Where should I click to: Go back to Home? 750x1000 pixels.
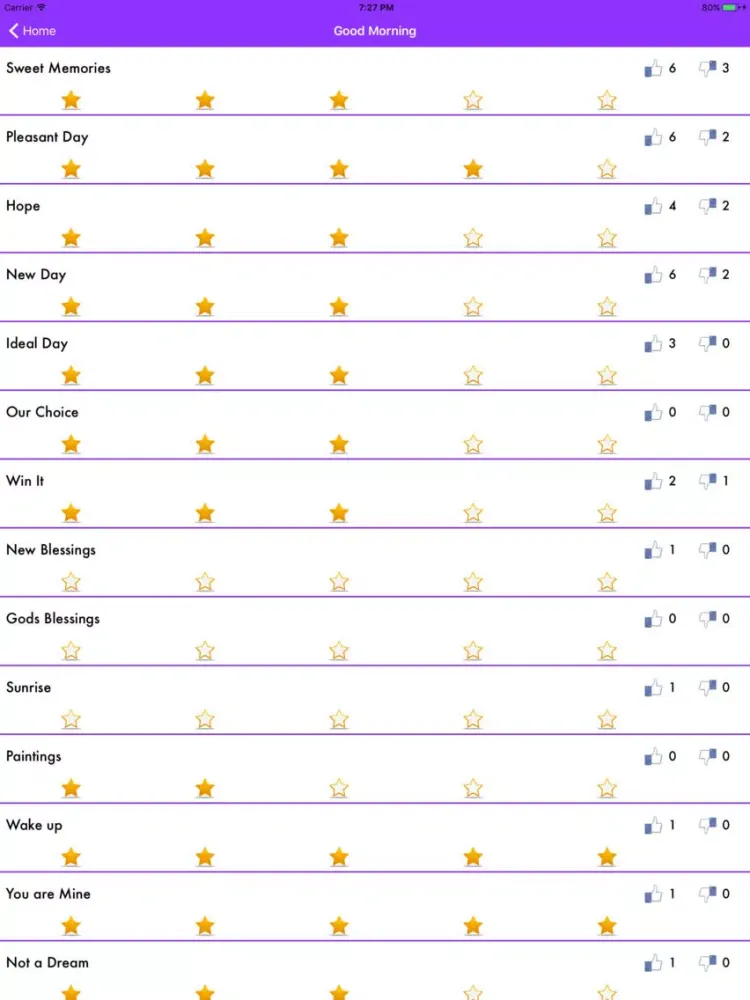pyautogui.click(x=32, y=31)
